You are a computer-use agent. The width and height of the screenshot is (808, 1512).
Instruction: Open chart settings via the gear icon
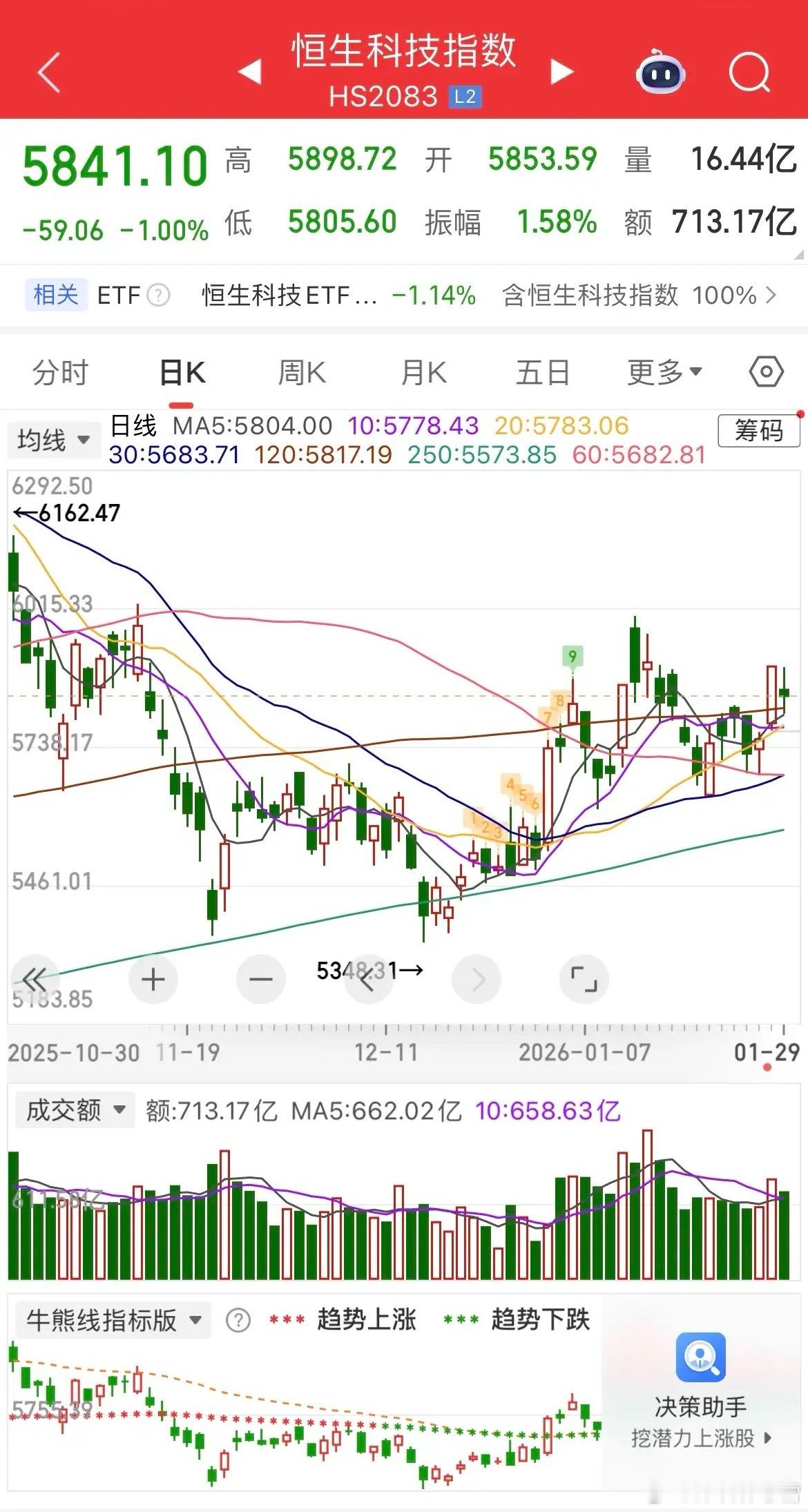click(x=767, y=371)
